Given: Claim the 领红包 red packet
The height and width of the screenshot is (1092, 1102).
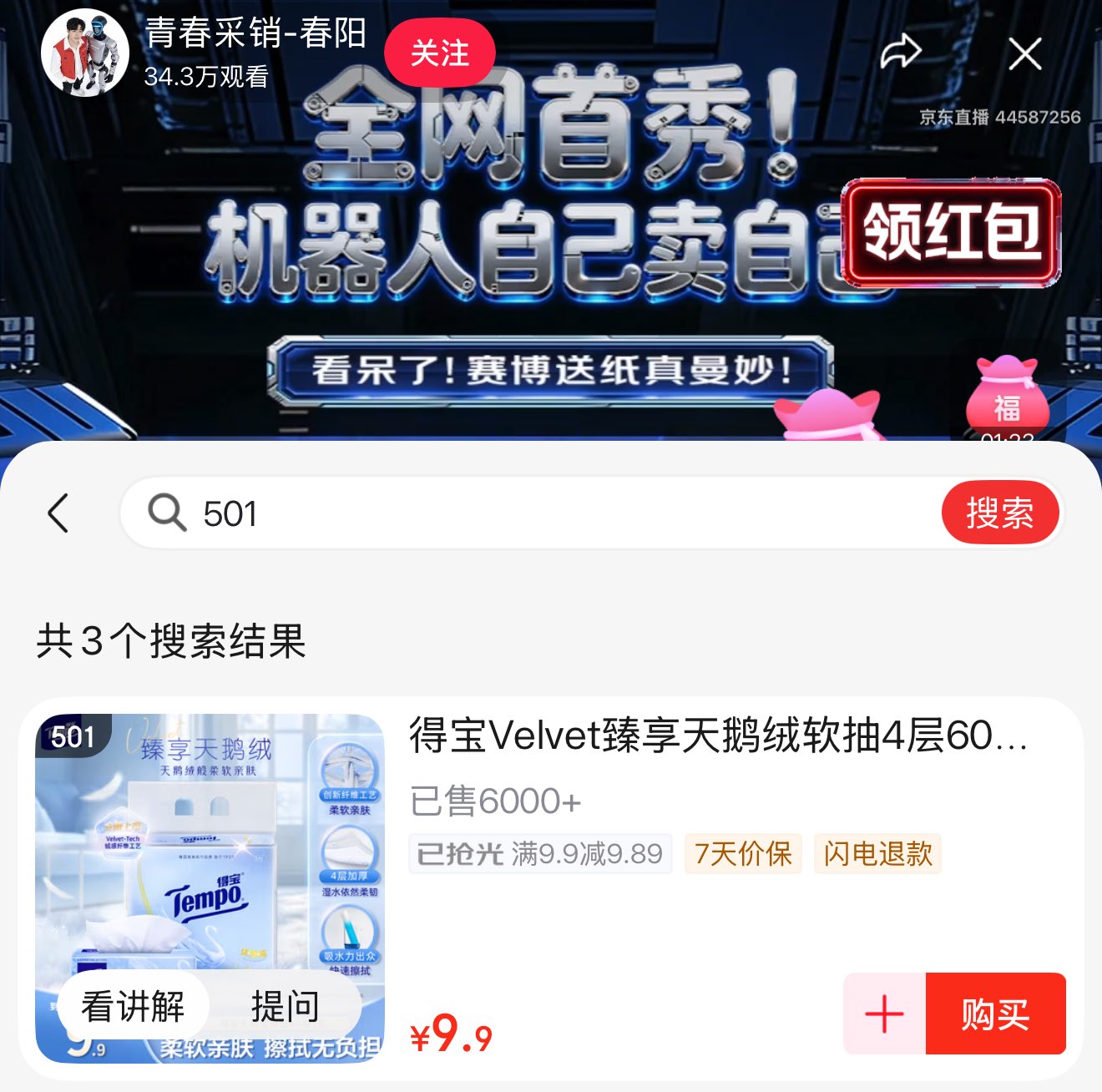Looking at the screenshot, I should (951, 232).
